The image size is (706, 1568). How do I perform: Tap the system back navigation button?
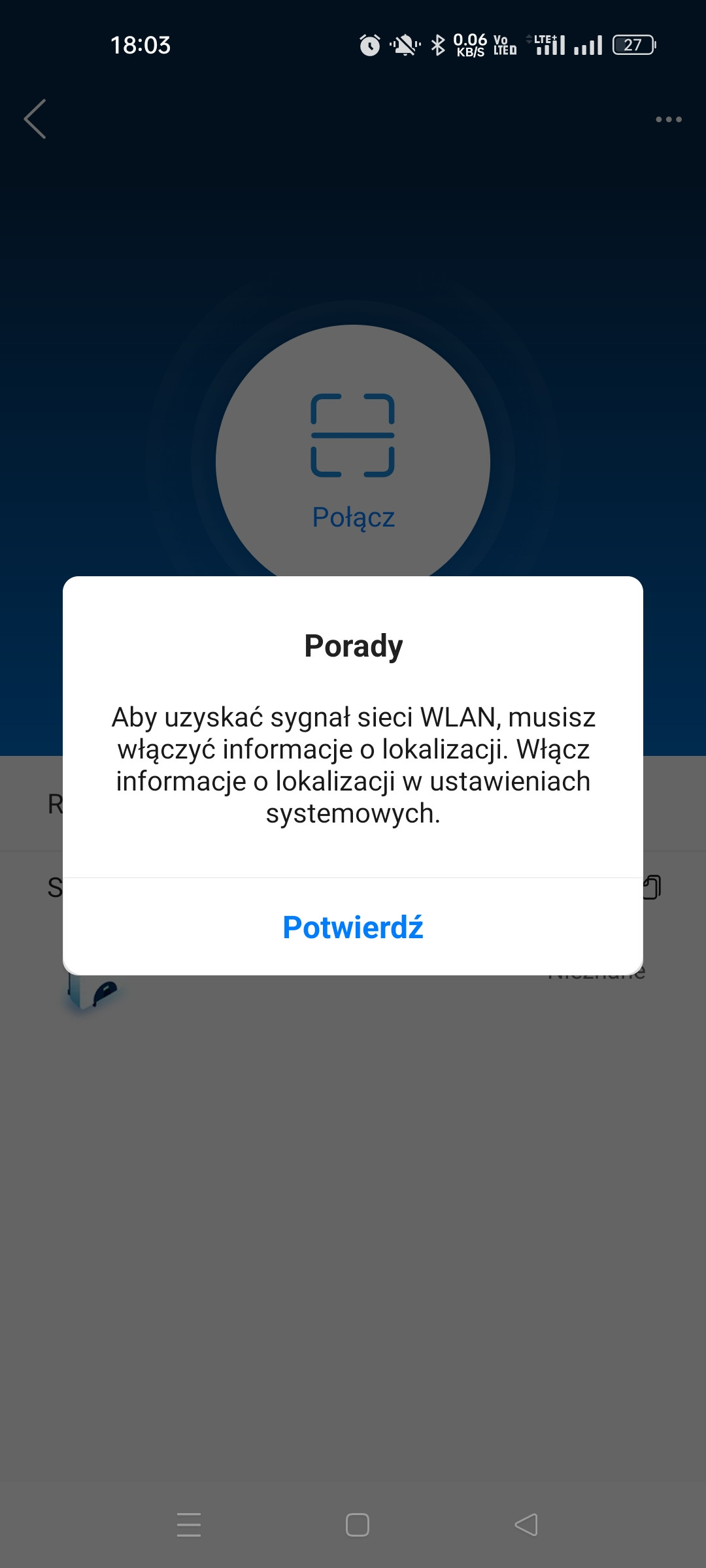click(526, 1525)
